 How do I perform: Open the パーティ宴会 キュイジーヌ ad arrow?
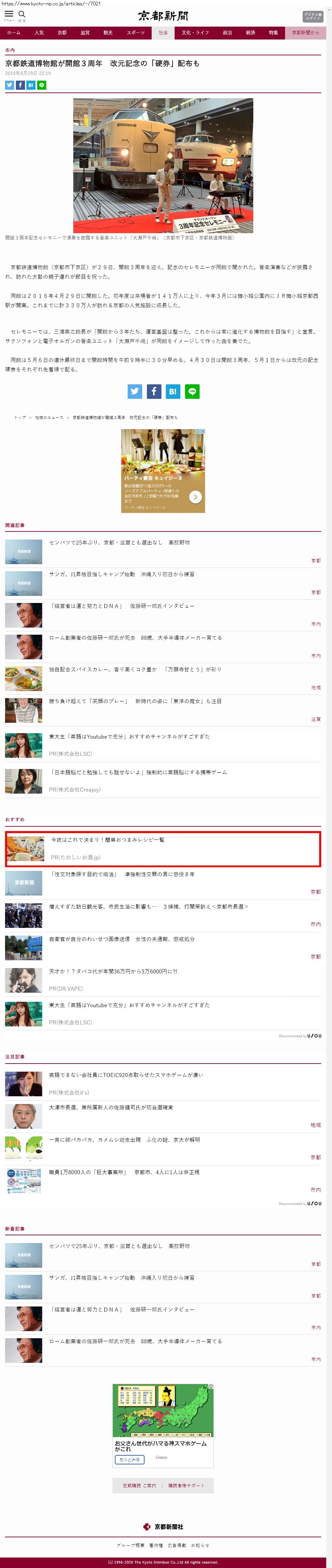tap(195, 497)
